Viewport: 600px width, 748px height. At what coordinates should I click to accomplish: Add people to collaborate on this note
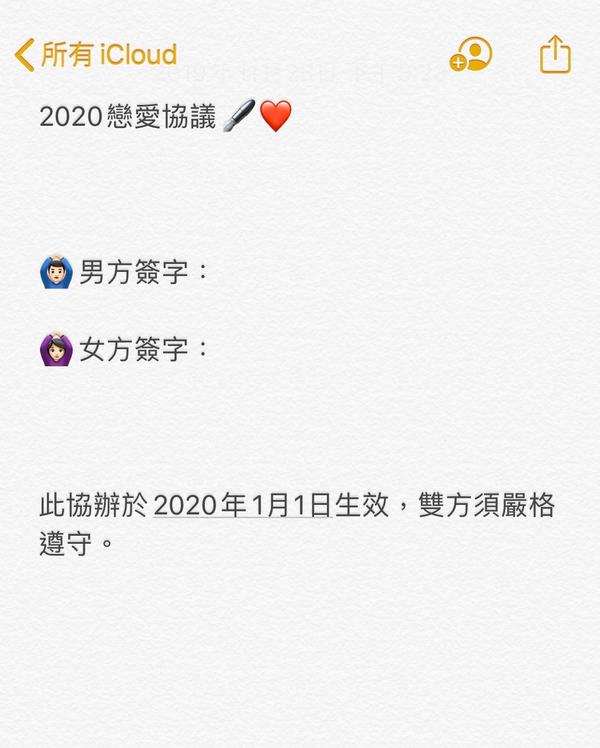click(471, 54)
